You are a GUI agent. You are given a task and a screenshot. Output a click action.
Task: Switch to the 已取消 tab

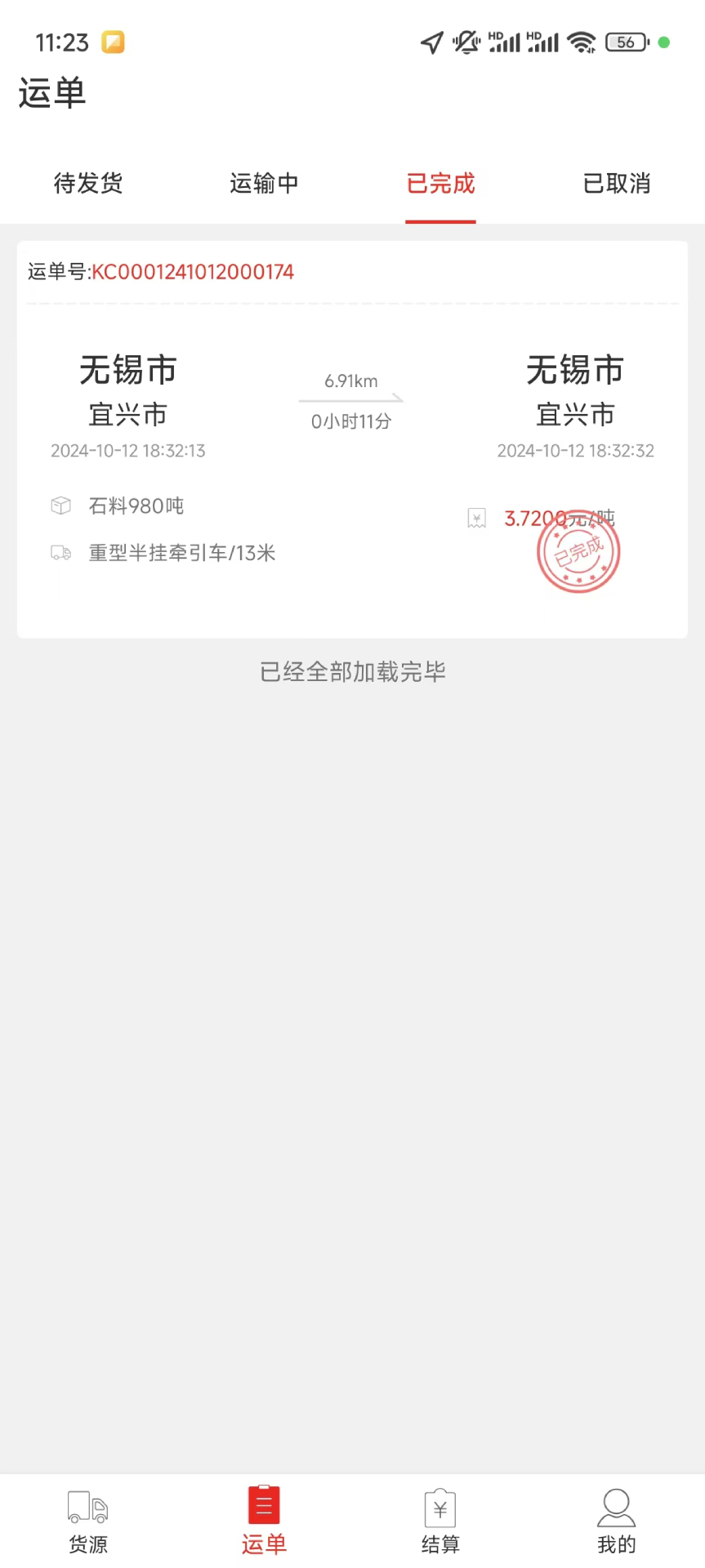click(x=617, y=184)
